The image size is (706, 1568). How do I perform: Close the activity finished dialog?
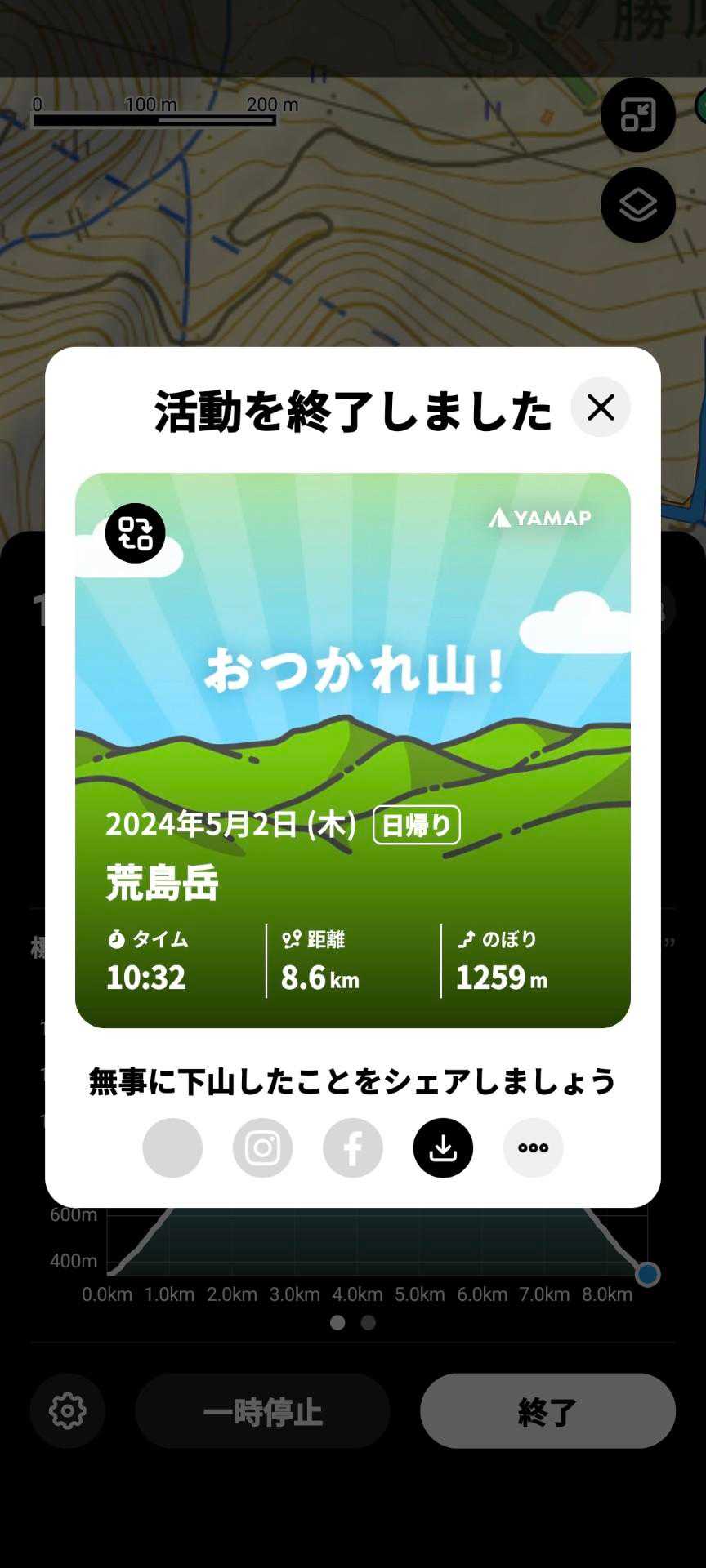(601, 408)
